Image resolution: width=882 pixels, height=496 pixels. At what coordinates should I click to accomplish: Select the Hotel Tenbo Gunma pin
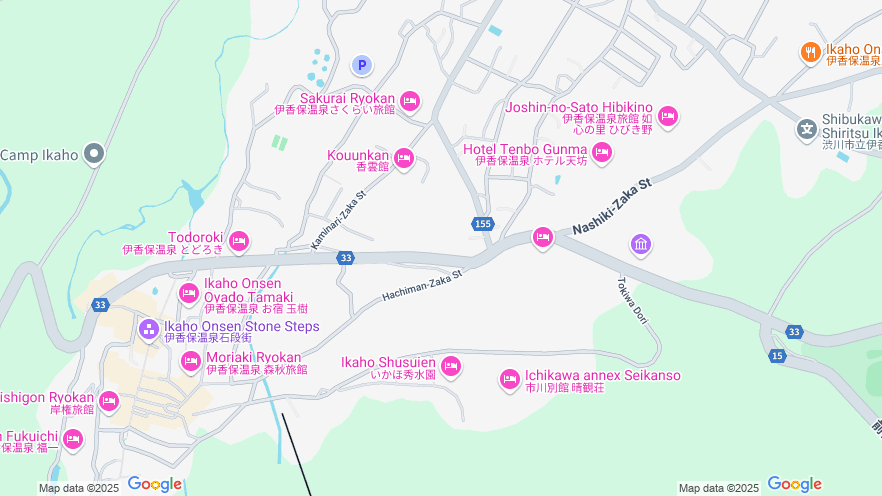pyautogui.click(x=601, y=152)
